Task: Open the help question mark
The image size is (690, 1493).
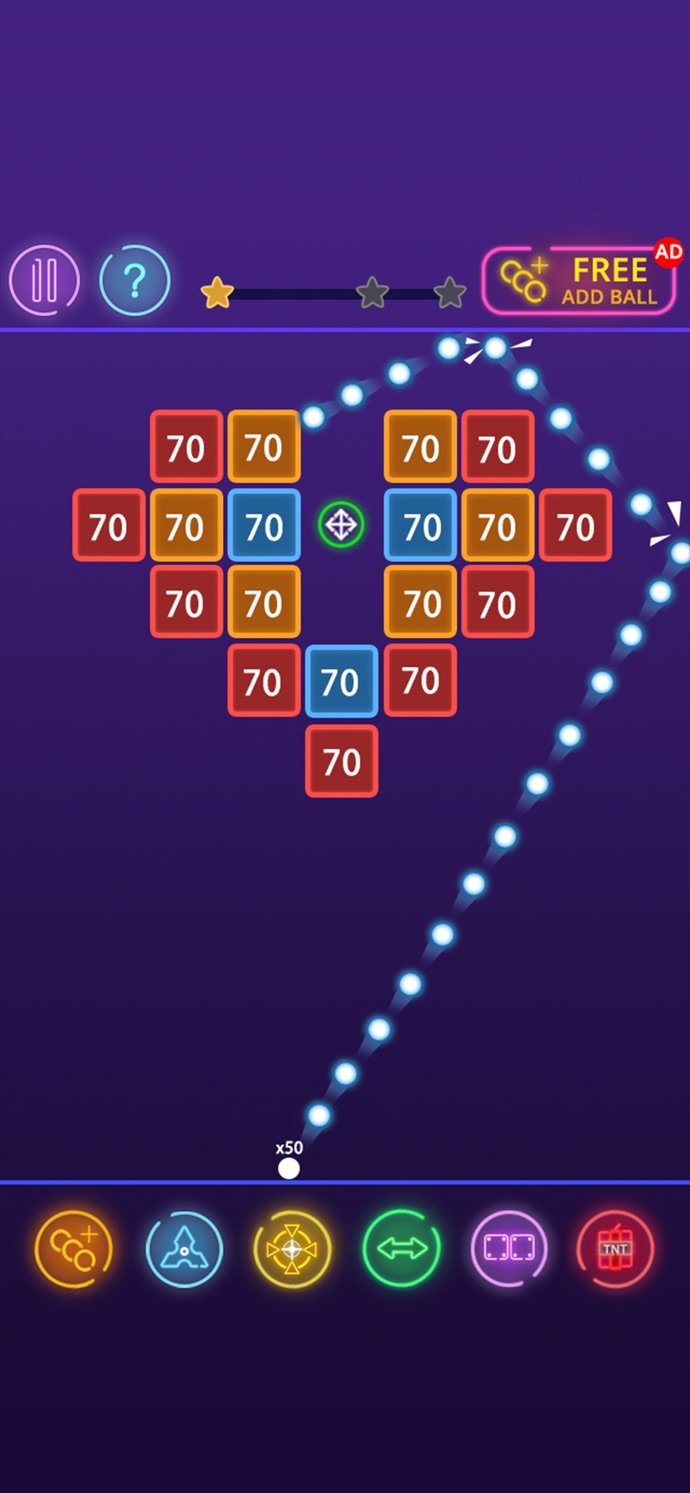Action: 135,281
